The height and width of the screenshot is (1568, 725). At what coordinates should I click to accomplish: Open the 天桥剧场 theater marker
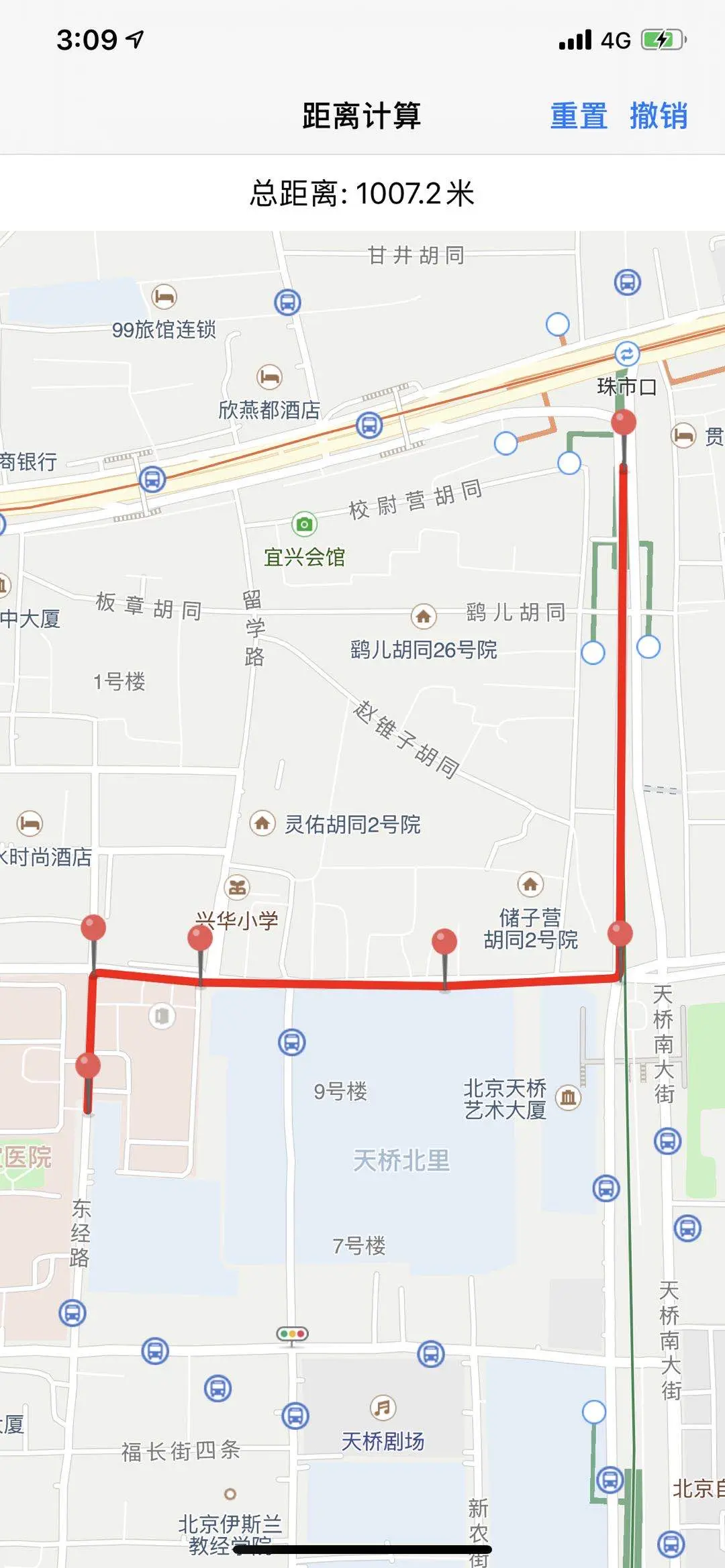[383, 1408]
